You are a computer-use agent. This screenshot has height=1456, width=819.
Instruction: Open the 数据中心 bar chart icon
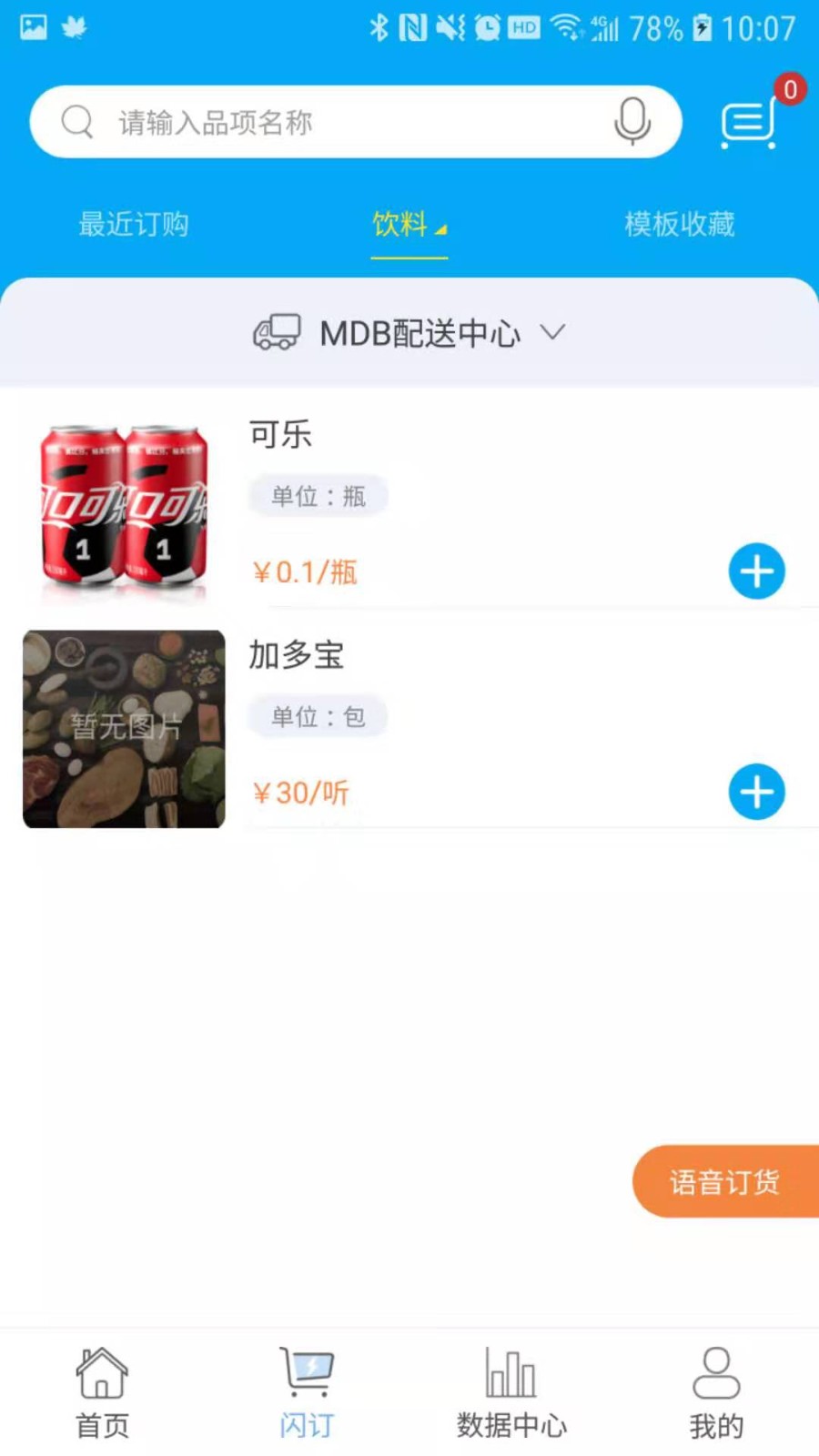pyautogui.click(x=510, y=1372)
